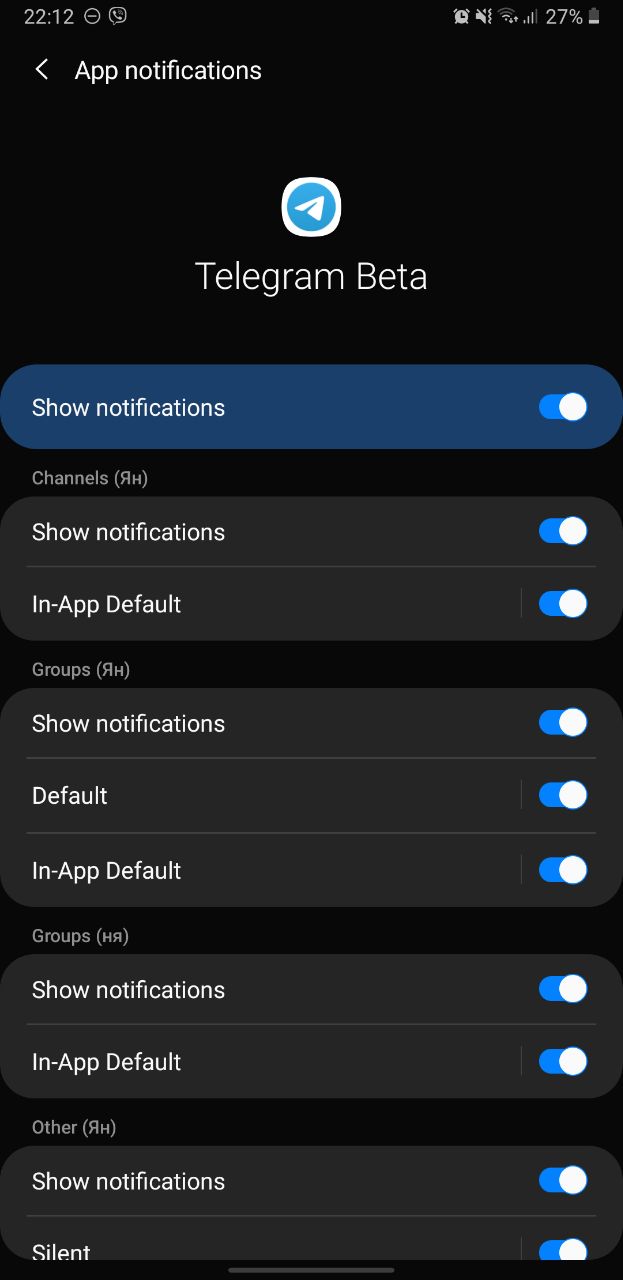623x1280 pixels.
Task: Toggle the main Show notifications switch
Action: pyautogui.click(x=563, y=407)
